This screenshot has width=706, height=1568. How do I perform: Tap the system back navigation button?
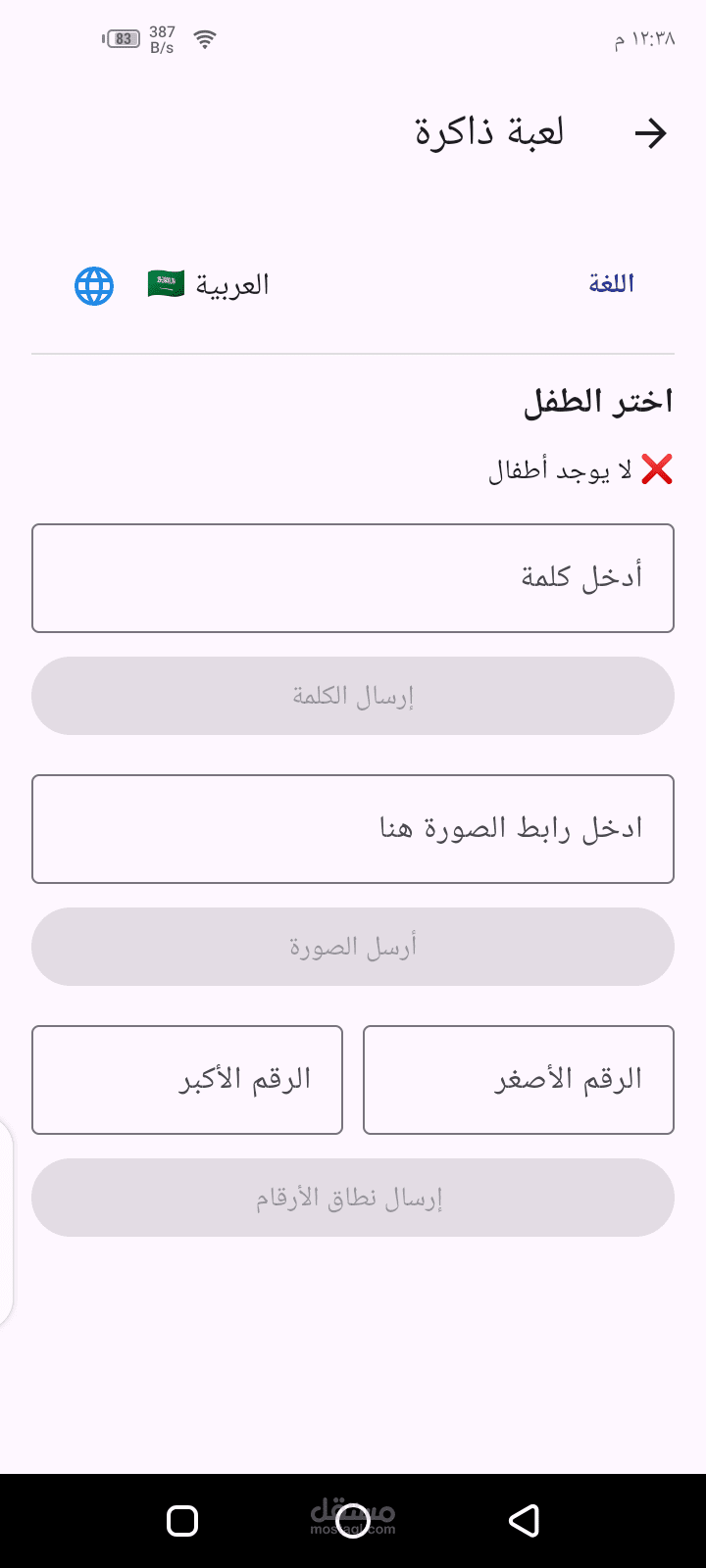pyautogui.click(x=524, y=1521)
